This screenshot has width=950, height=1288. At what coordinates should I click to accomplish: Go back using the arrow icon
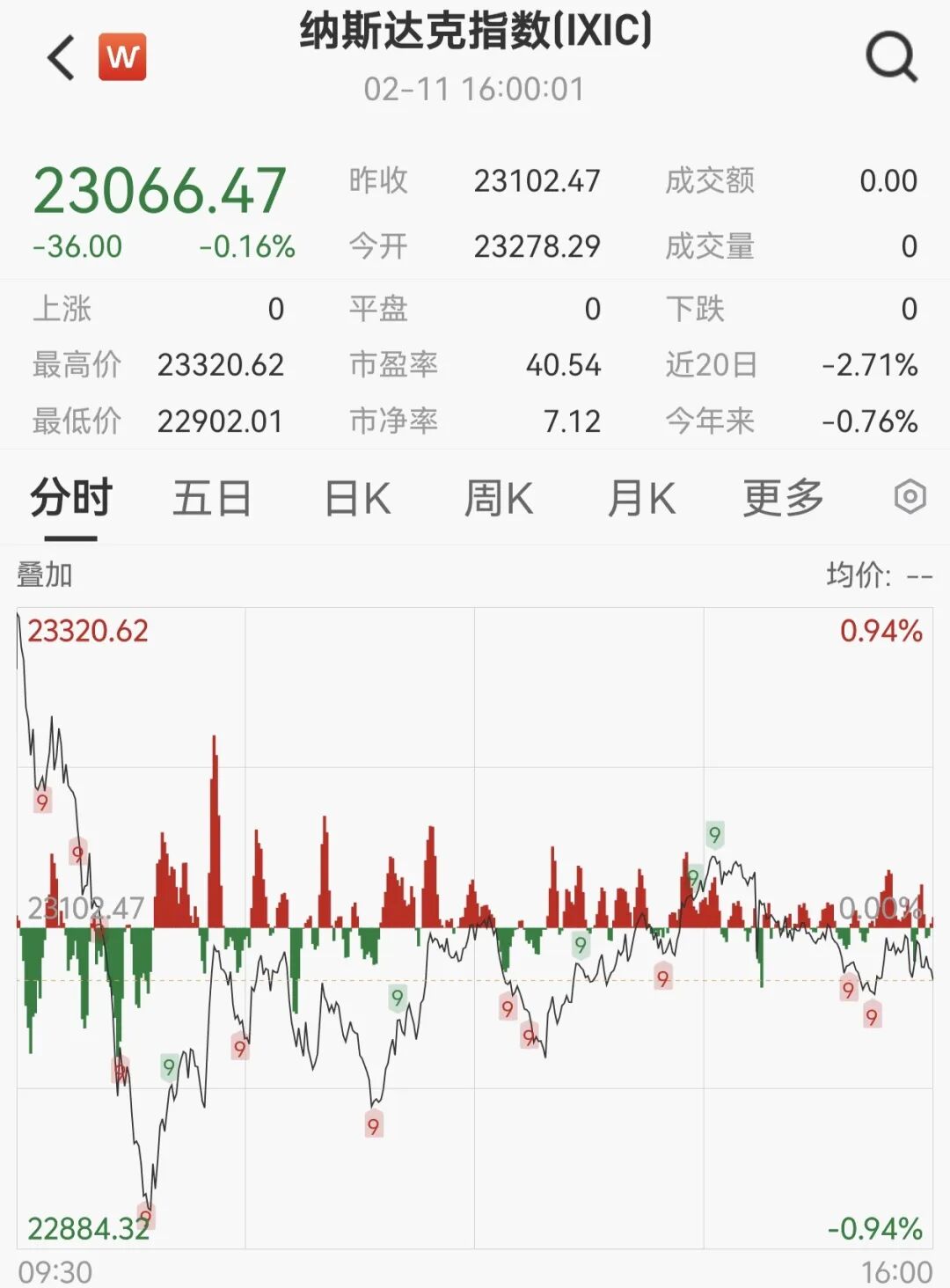[x=62, y=58]
